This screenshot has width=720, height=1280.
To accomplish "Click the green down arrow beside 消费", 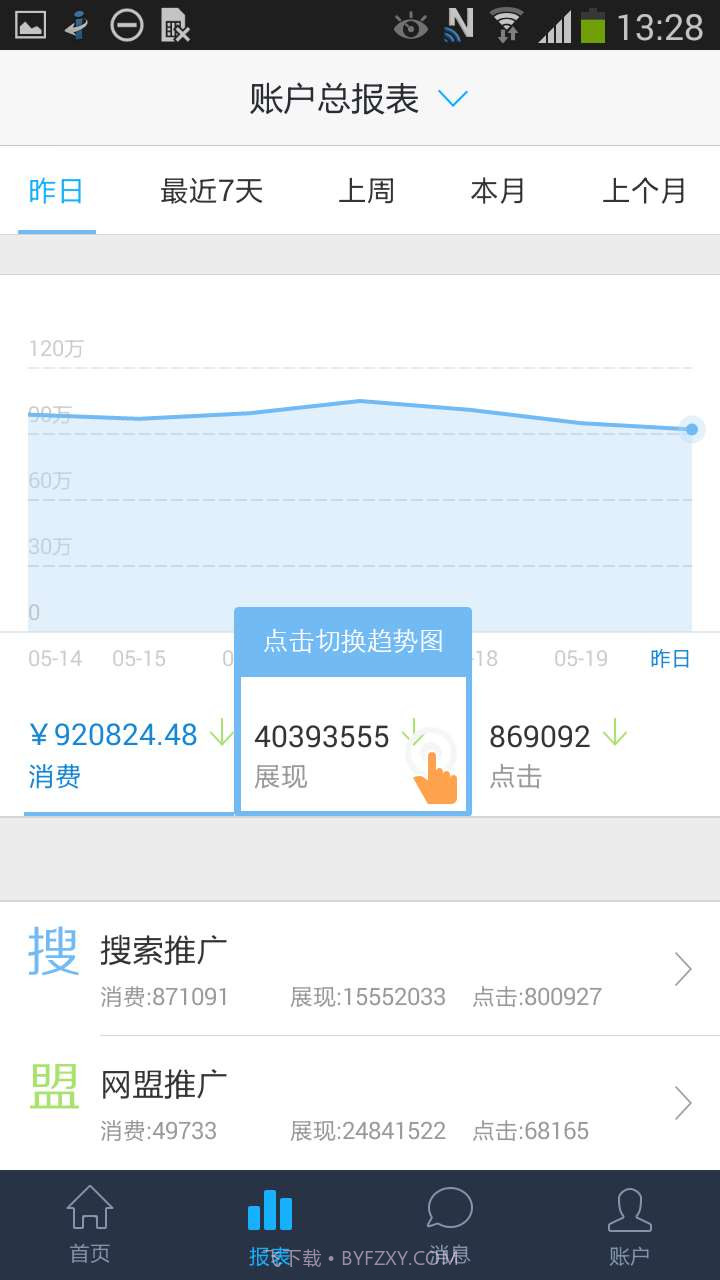I will (x=222, y=735).
